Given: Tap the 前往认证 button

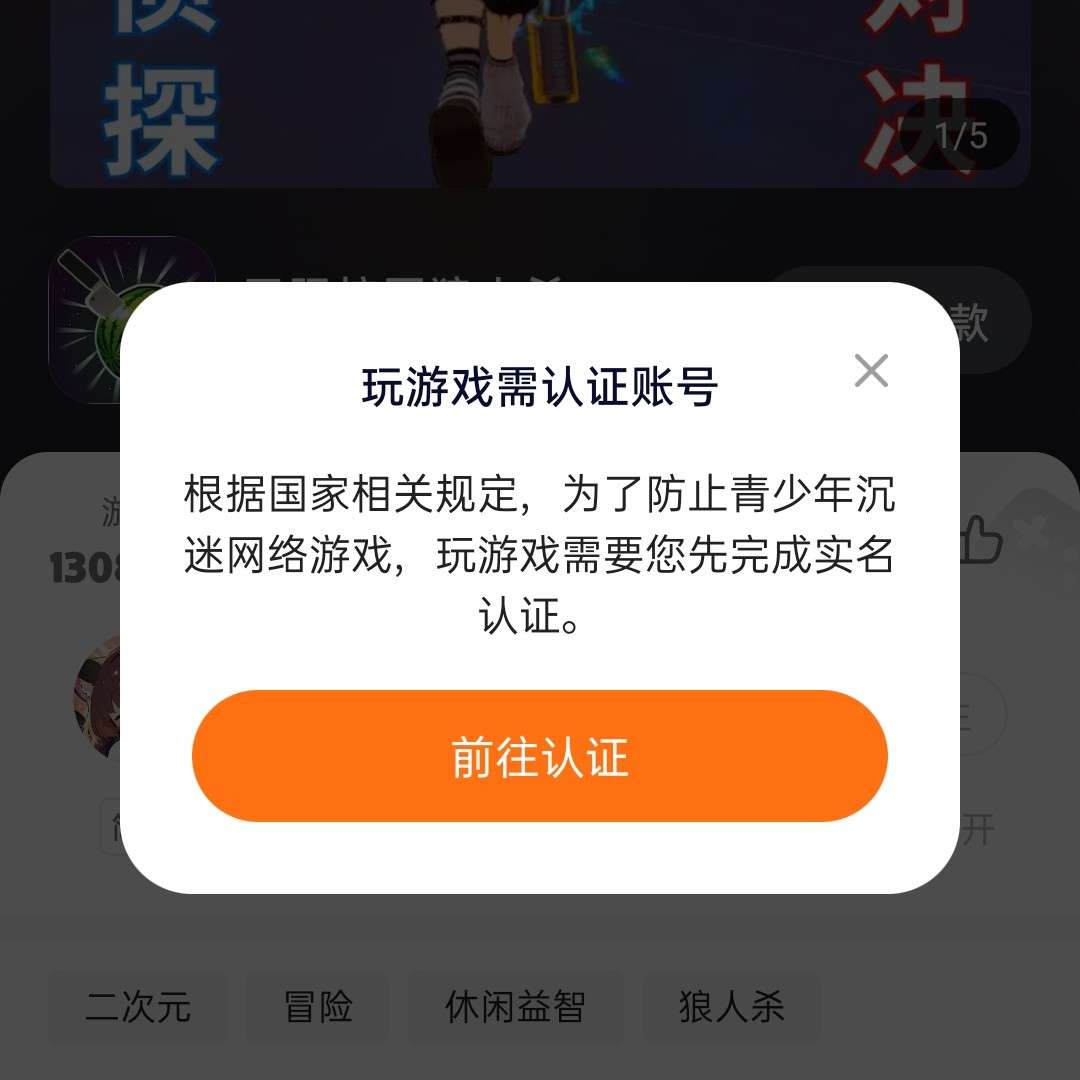Looking at the screenshot, I should pos(540,756).
